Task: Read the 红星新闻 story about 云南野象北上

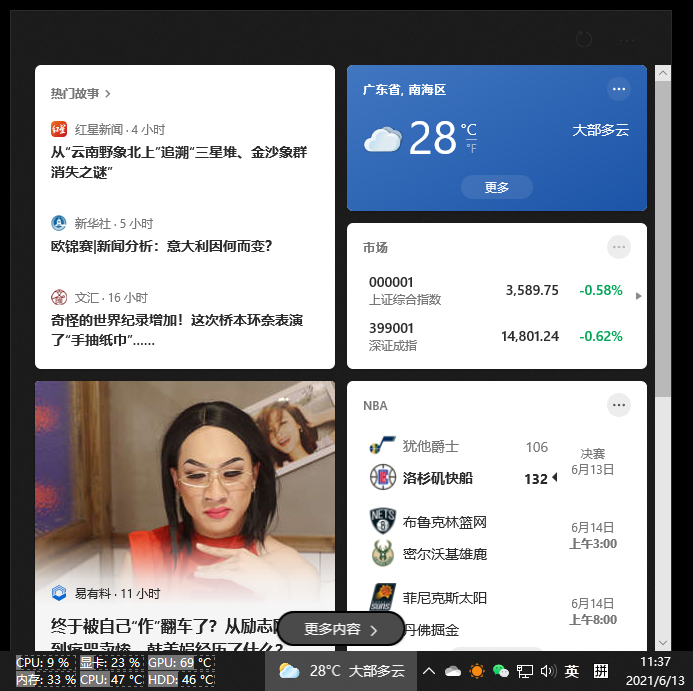Action: tap(178, 162)
